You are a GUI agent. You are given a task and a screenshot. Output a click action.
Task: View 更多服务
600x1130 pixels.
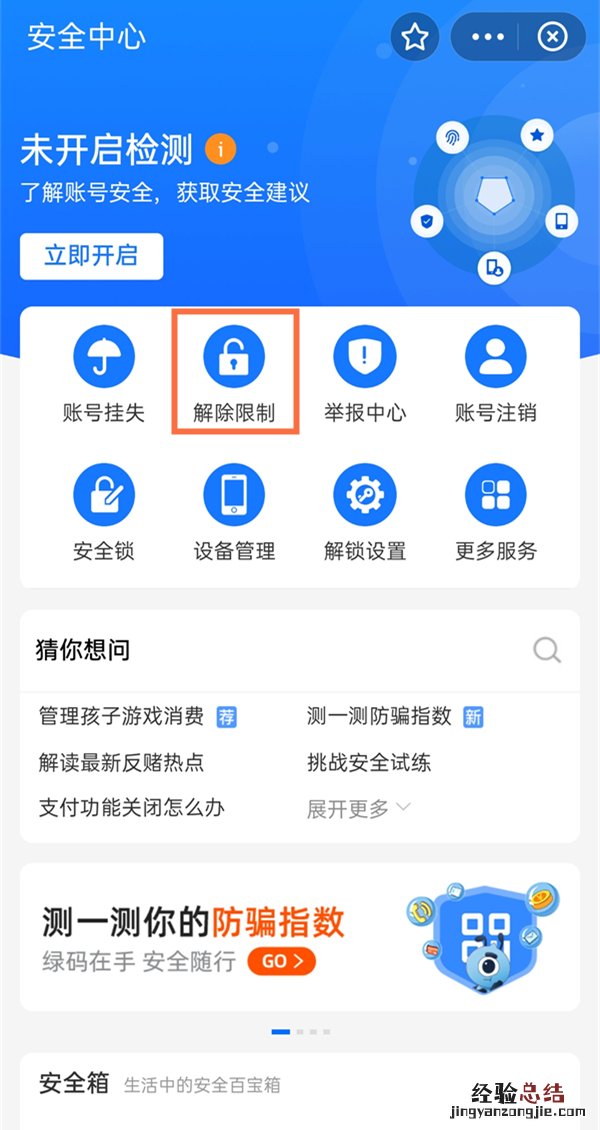(496, 512)
